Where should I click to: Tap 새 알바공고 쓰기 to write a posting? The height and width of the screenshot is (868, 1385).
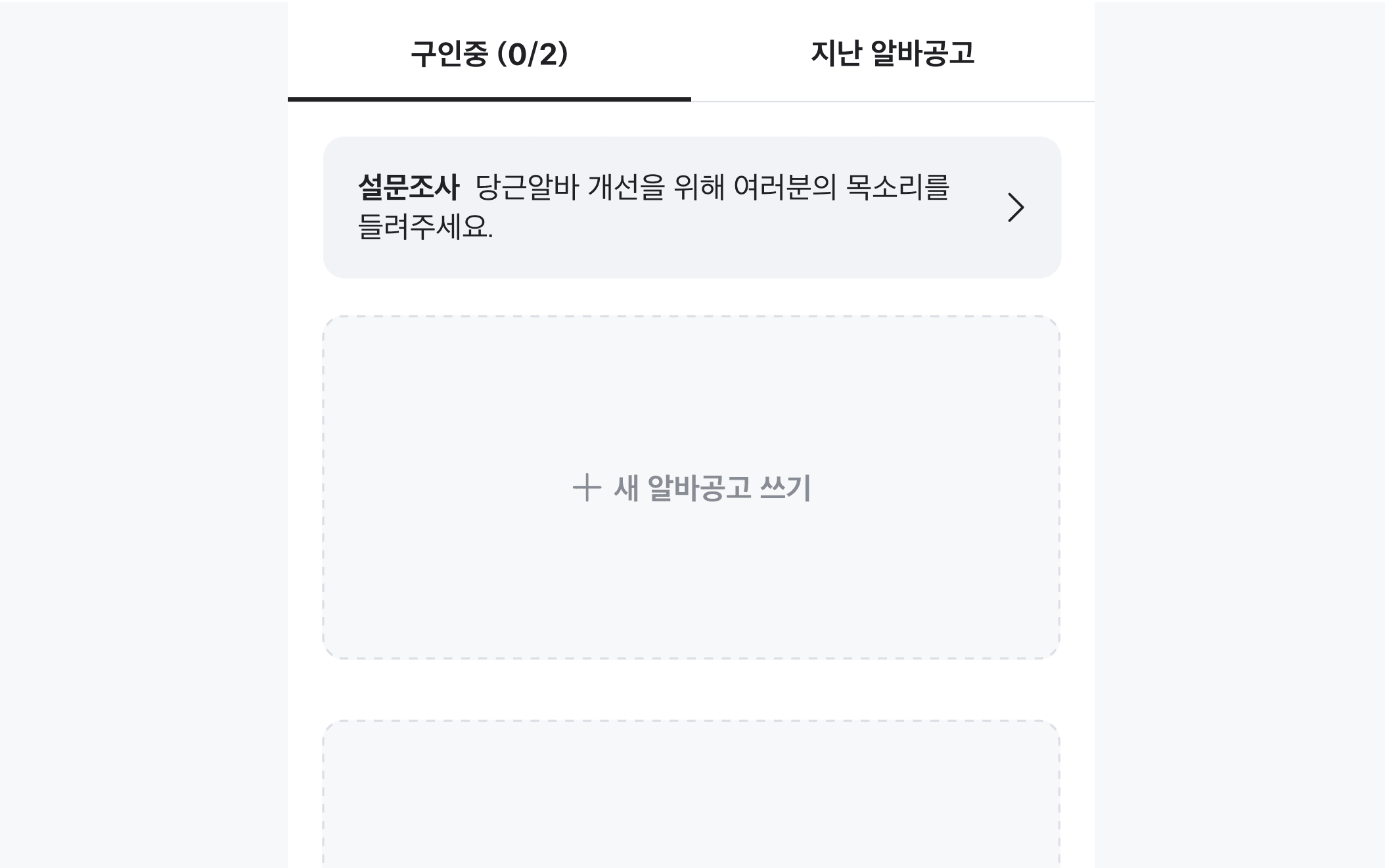click(691, 488)
